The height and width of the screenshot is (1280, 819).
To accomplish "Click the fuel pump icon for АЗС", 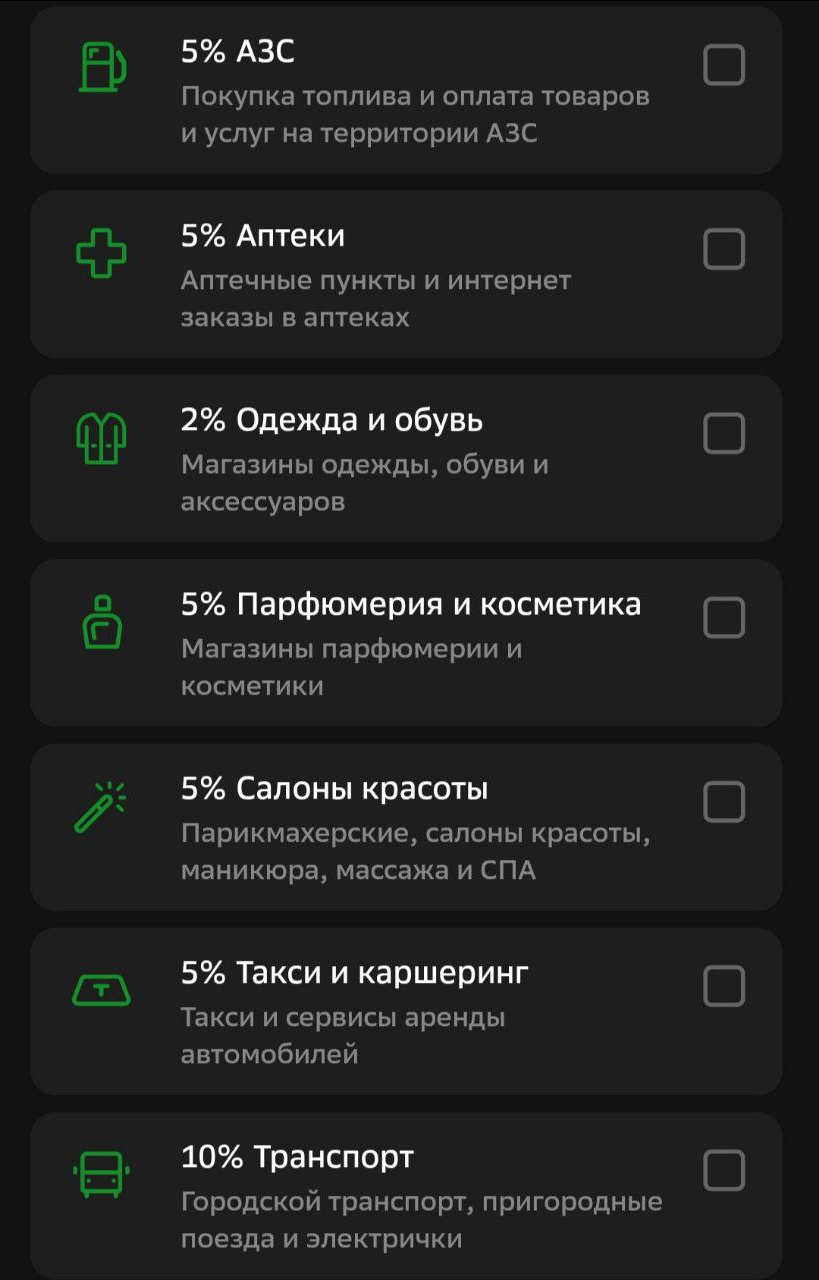I will (x=100, y=64).
